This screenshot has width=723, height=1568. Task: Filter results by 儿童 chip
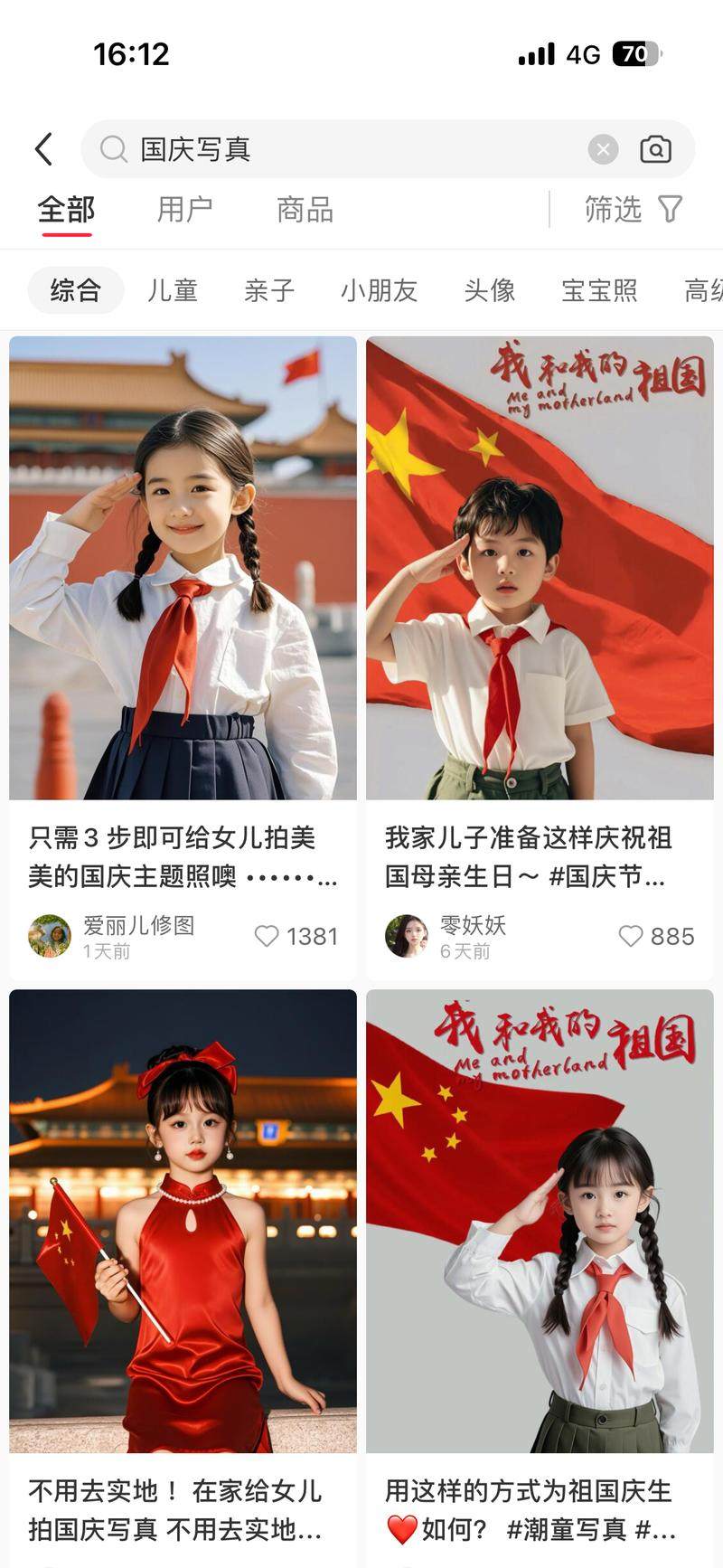(x=172, y=290)
